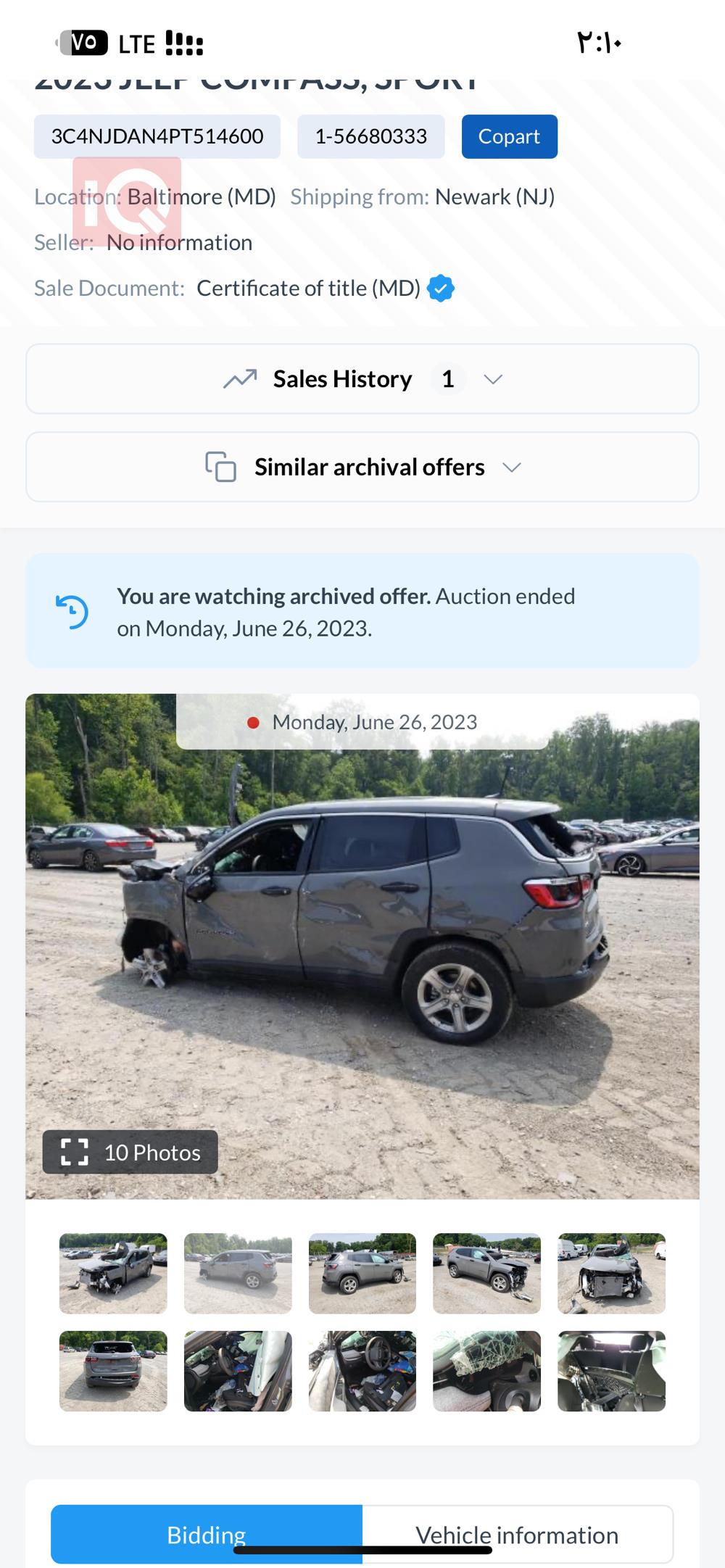View first thumbnail of front damage
Screen dimensions: 725x1568
pyautogui.click(x=113, y=1273)
